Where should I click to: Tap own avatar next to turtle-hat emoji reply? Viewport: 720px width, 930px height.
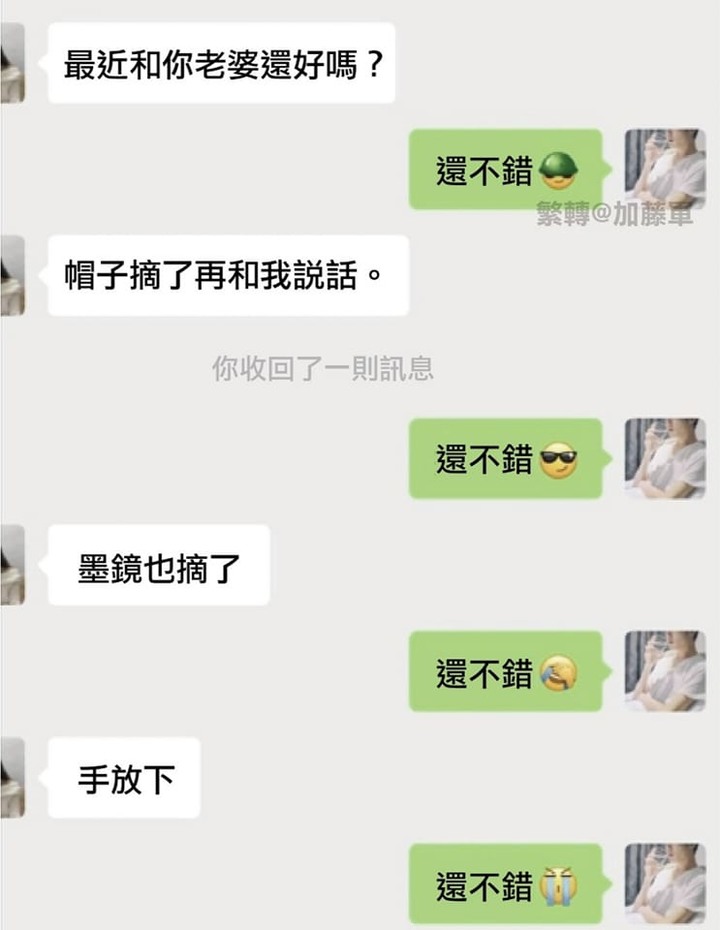point(665,169)
